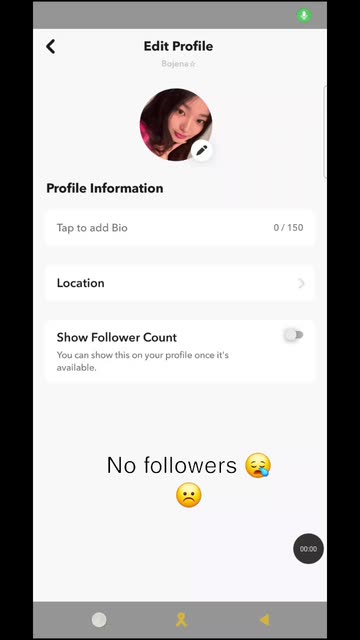Image resolution: width=360 pixels, height=640 pixels.
Task: Go back from Edit Profile
Action: pyautogui.click(x=51, y=47)
